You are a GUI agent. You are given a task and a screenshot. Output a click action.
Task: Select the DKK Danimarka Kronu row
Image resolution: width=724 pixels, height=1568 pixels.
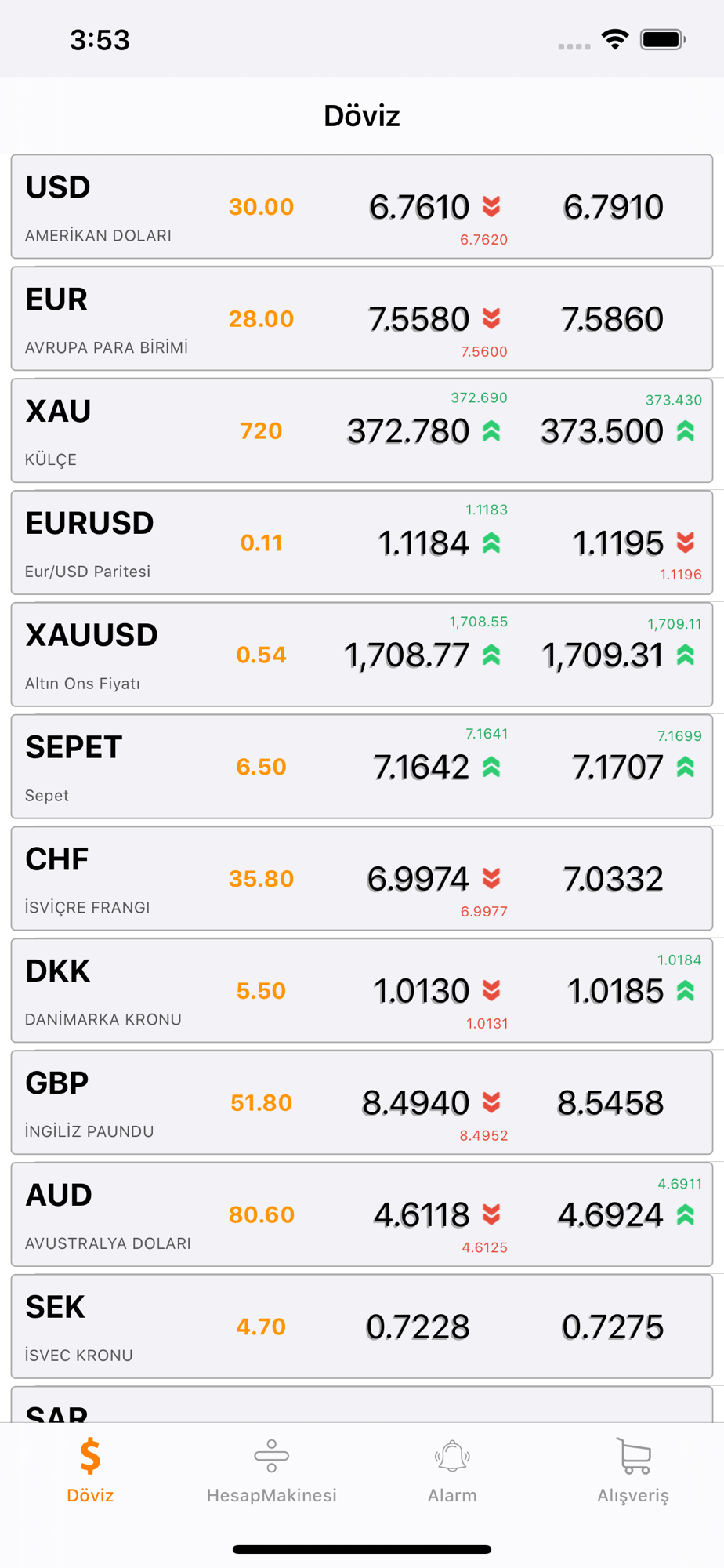(x=362, y=991)
